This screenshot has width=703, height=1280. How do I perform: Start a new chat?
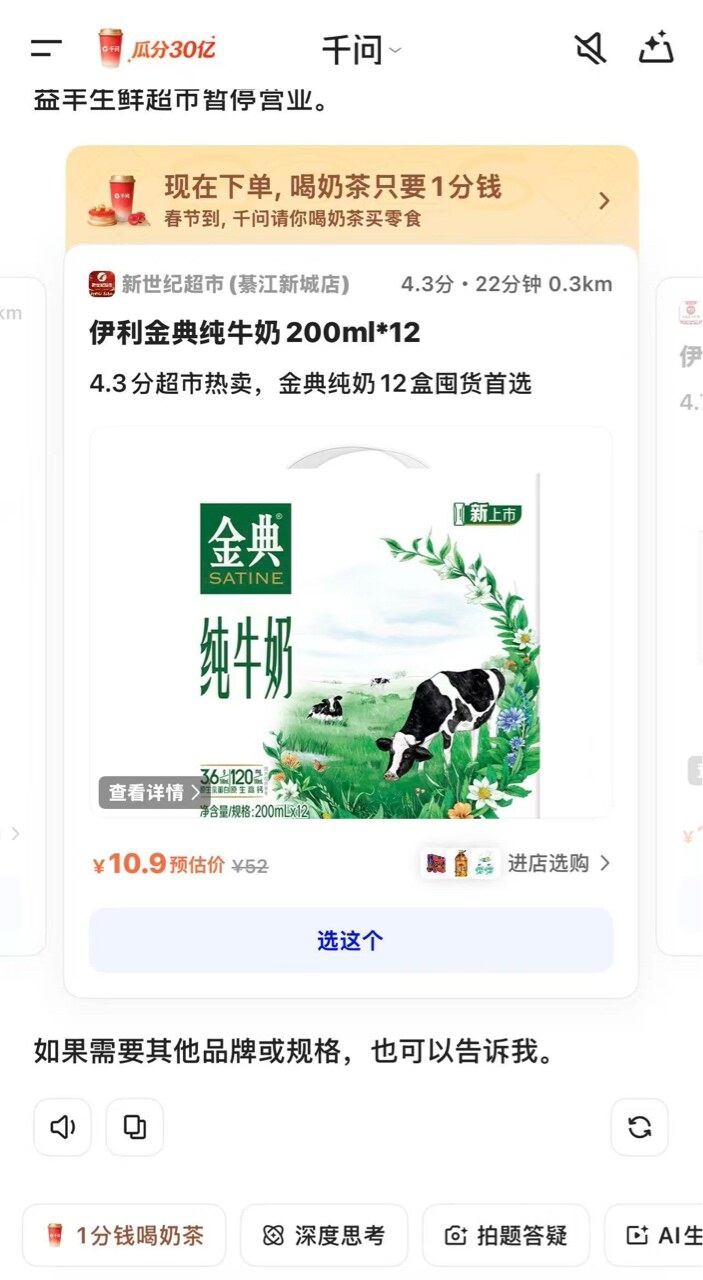pyautogui.click(x=656, y=48)
